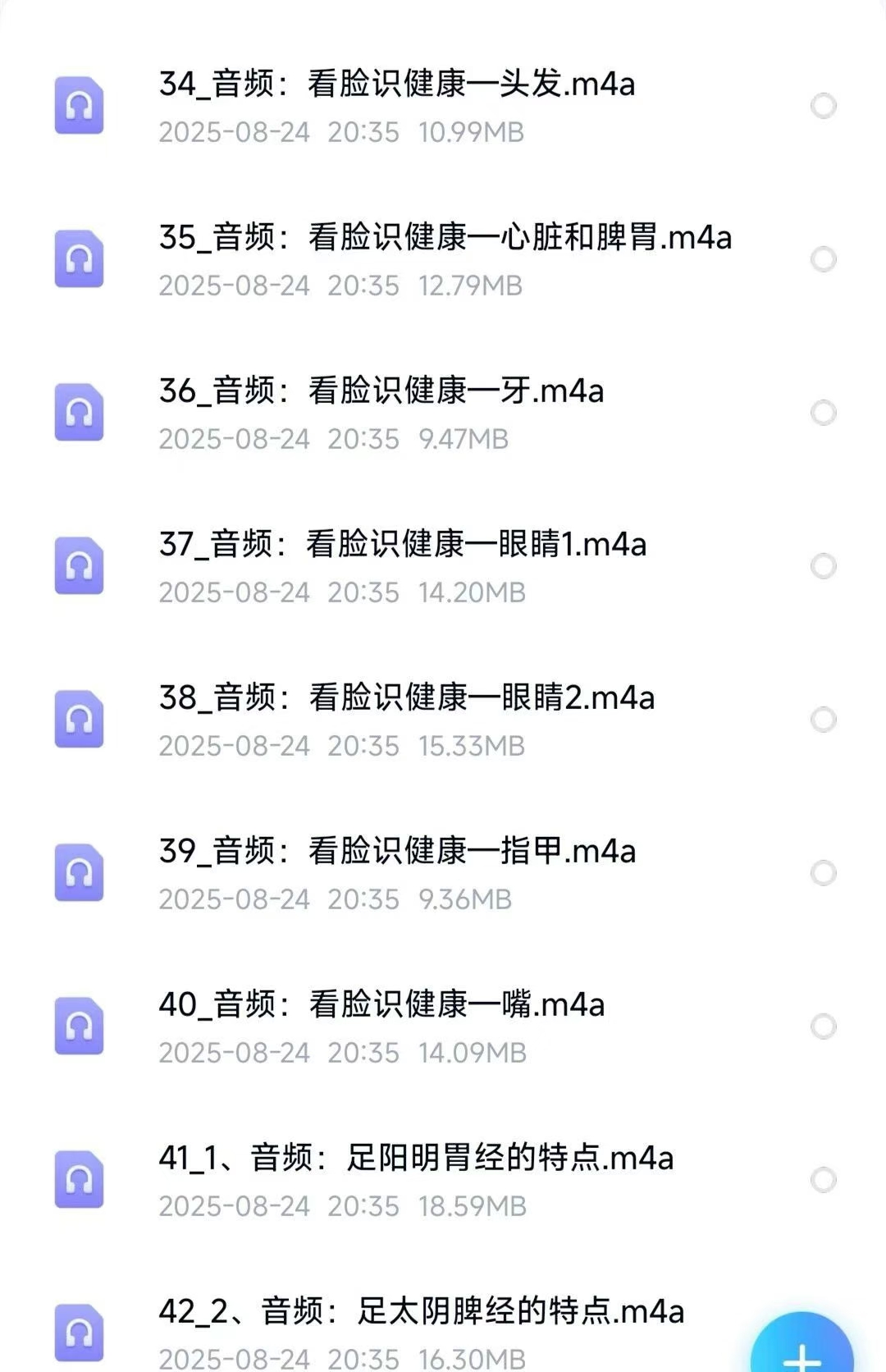Screen dimensions: 886x1372
Task: Open audio file 39 指甲
Action: click(x=397, y=852)
